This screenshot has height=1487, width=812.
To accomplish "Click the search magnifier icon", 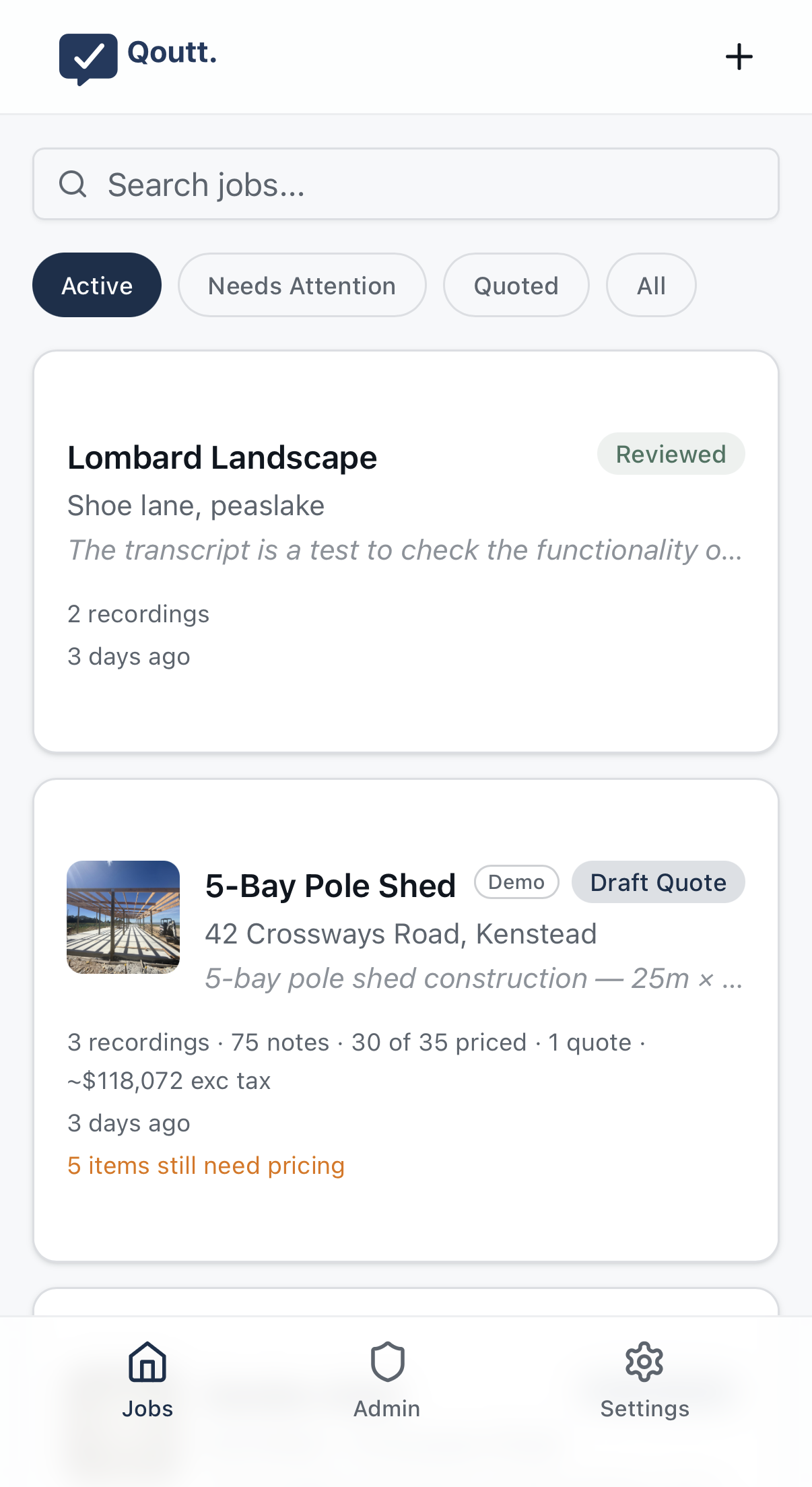I will click(x=73, y=183).
